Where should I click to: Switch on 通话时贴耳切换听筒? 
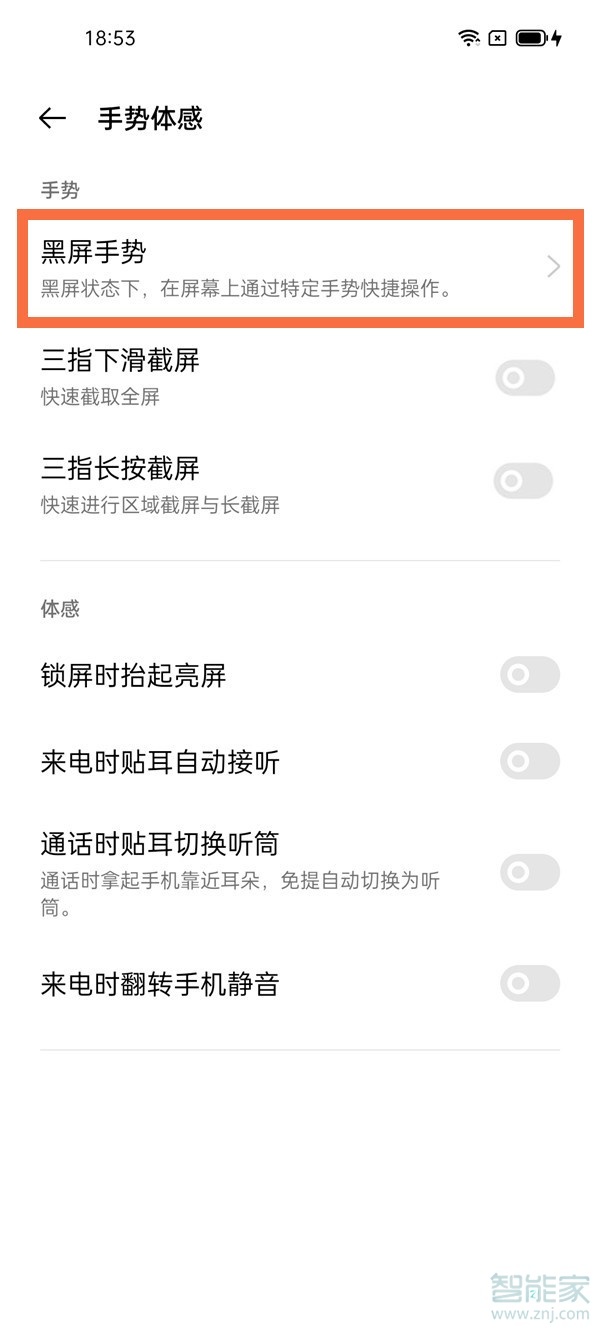pos(529,872)
